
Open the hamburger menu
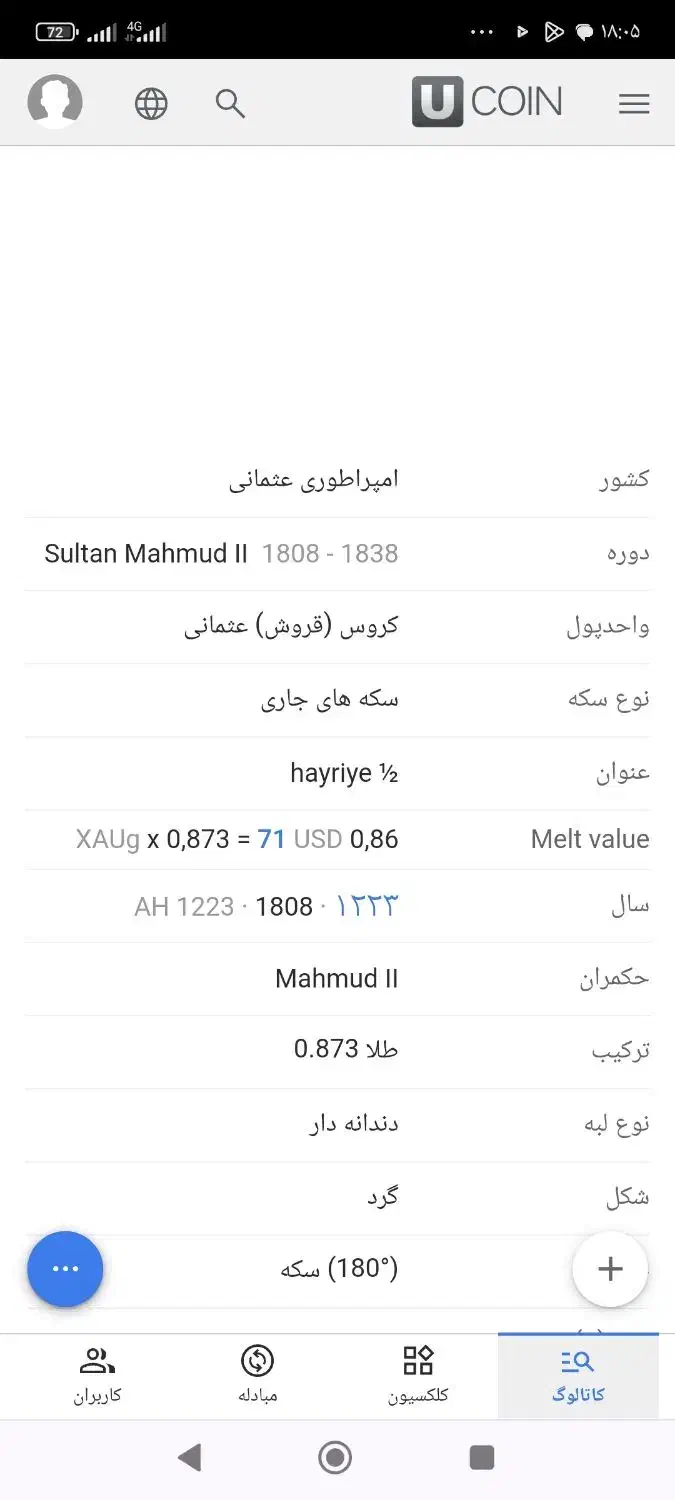click(634, 103)
